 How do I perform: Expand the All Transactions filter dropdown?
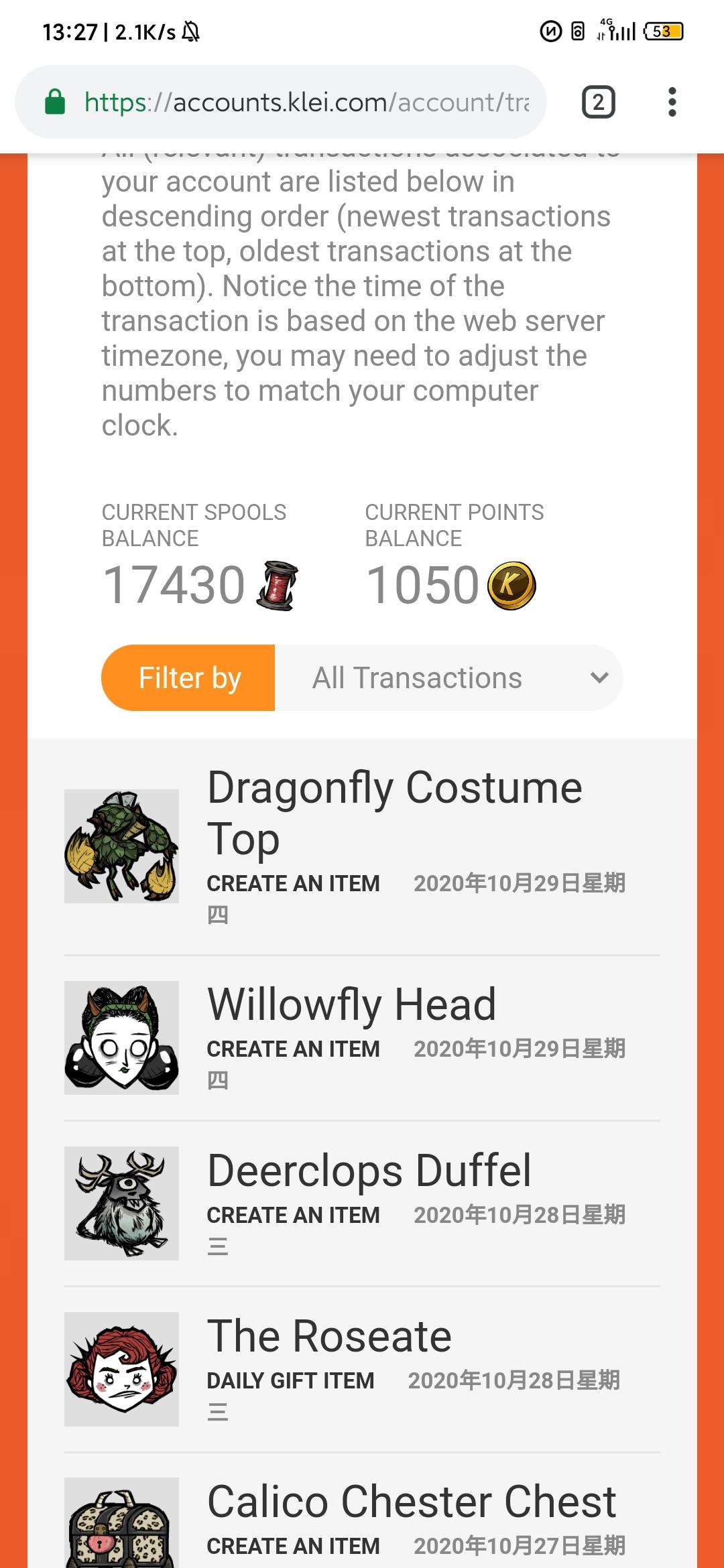point(448,678)
